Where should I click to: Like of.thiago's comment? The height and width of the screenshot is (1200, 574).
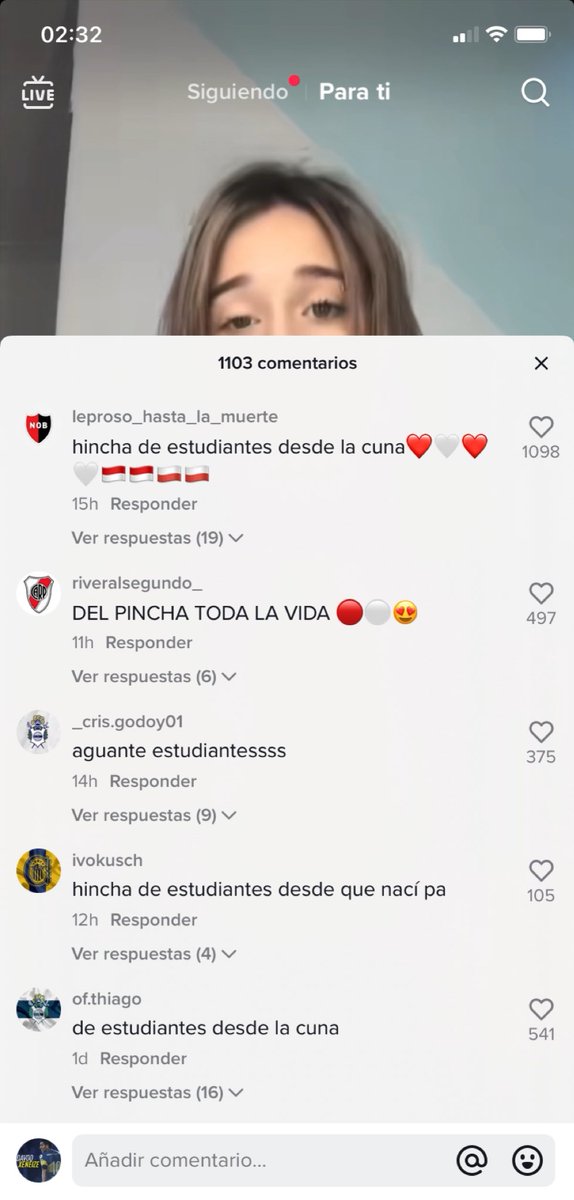(541, 1009)
